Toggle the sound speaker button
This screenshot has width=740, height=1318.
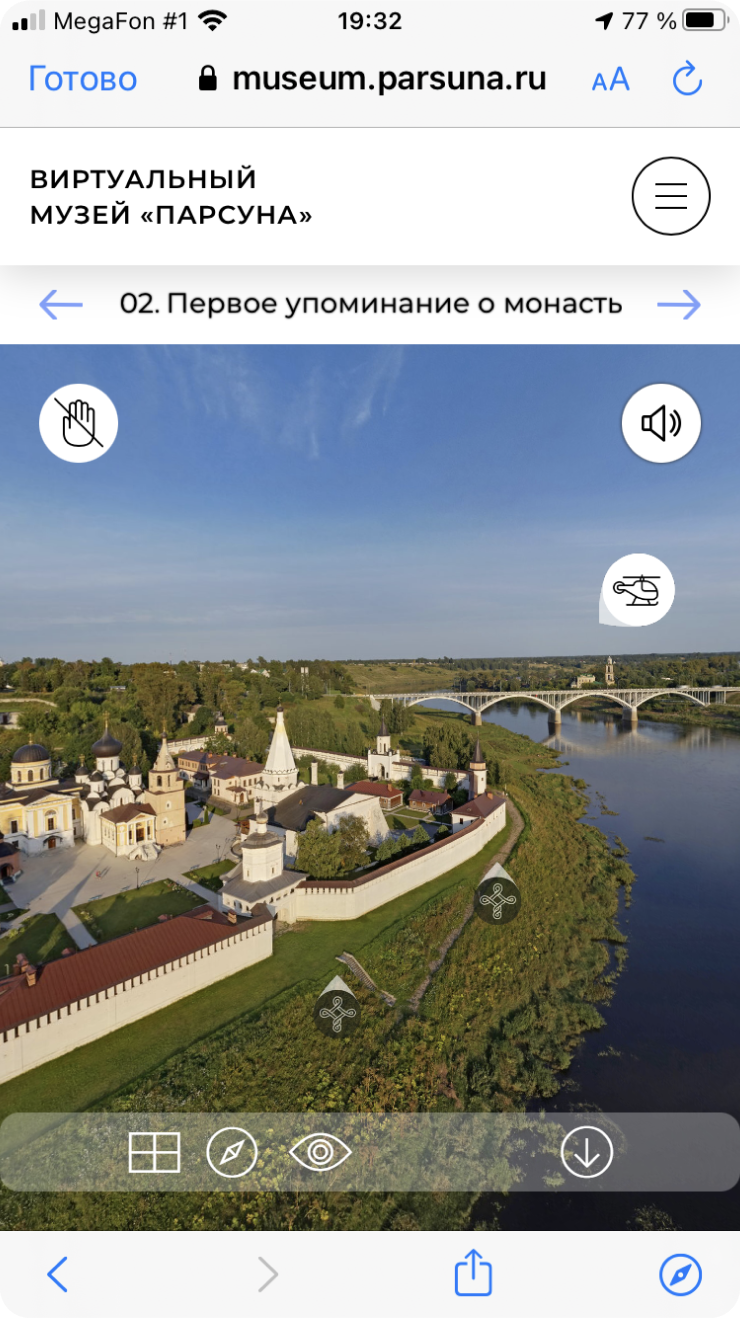[661, 423]
